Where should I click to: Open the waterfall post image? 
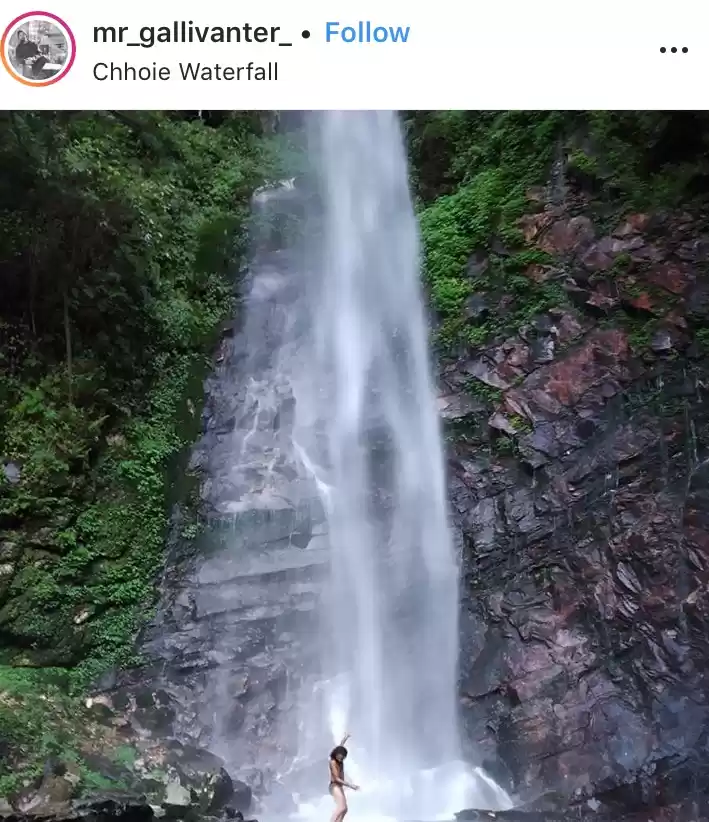point(354,465)
